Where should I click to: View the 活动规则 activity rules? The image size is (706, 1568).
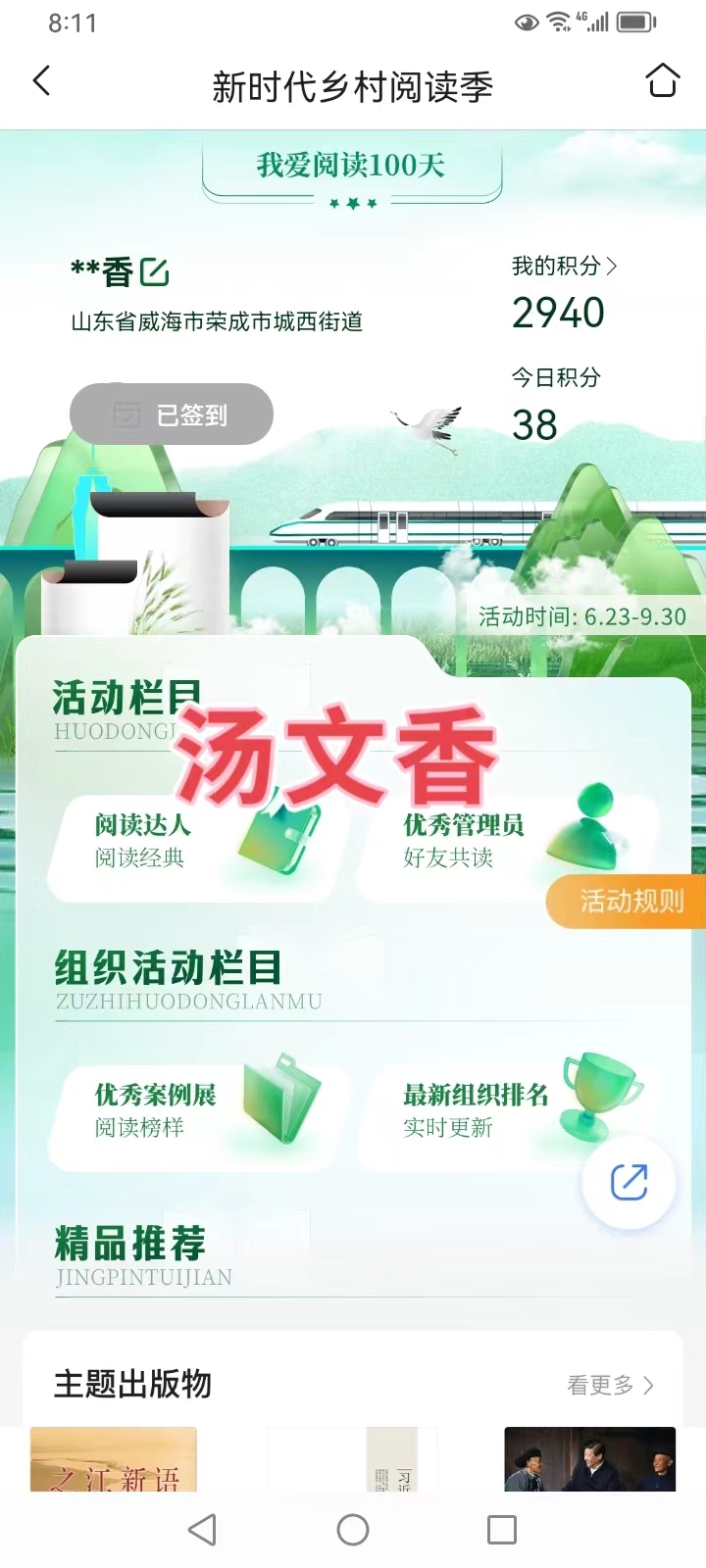tap(630, 901)
